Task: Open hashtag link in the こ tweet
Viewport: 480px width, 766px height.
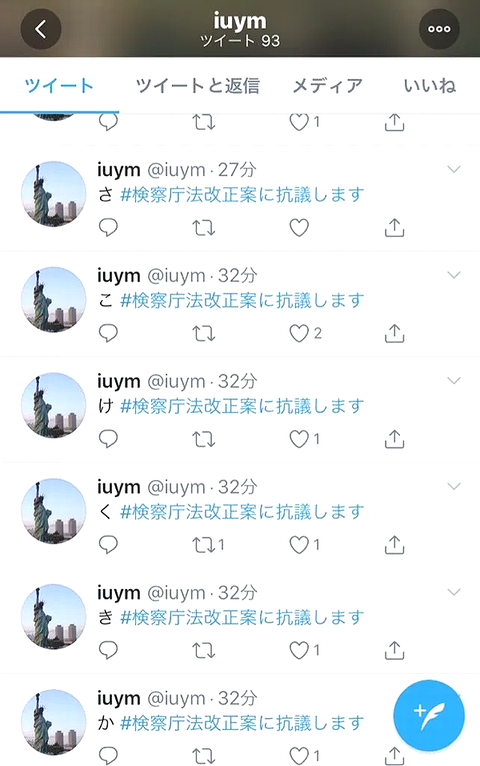Action: pos(242,300)
